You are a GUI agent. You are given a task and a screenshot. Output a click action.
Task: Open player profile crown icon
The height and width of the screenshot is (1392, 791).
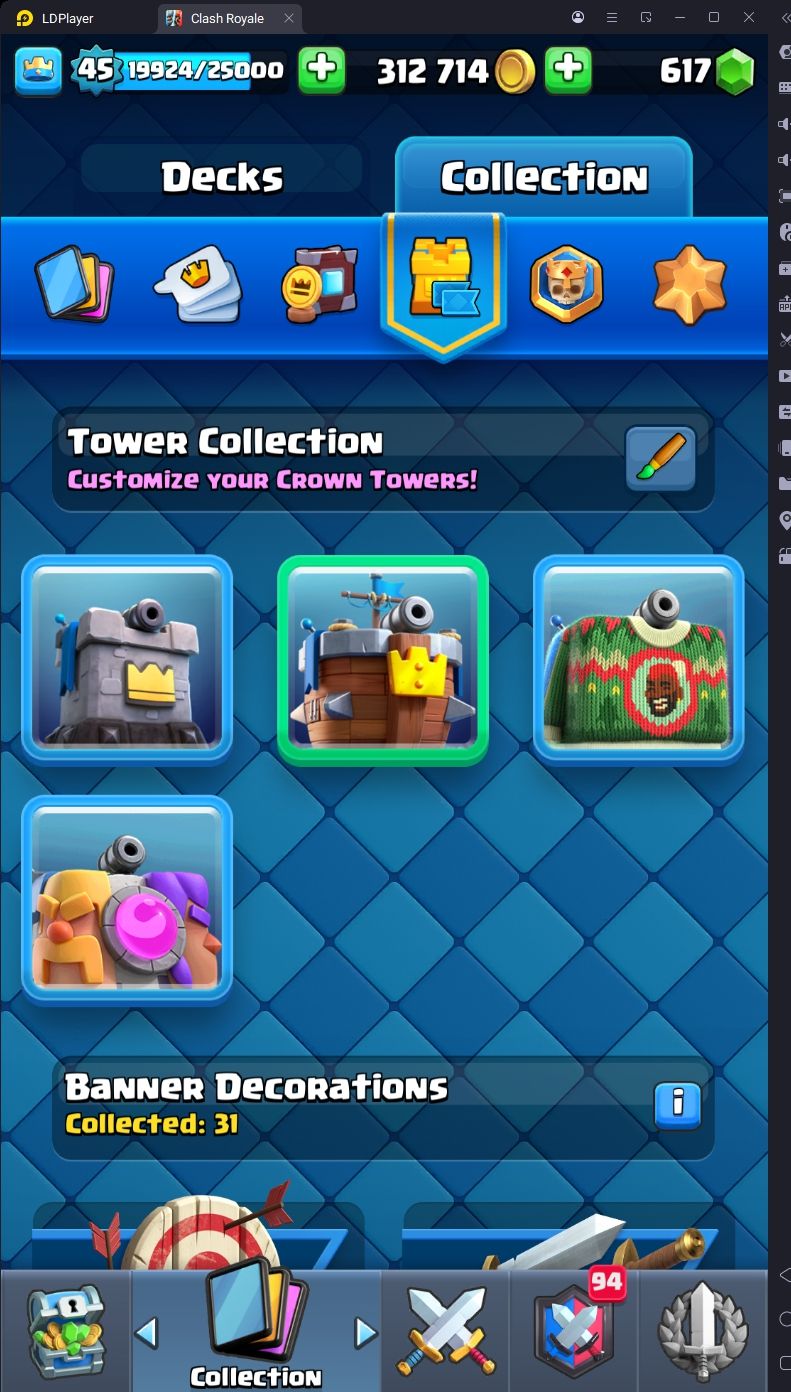coord(38,70)
